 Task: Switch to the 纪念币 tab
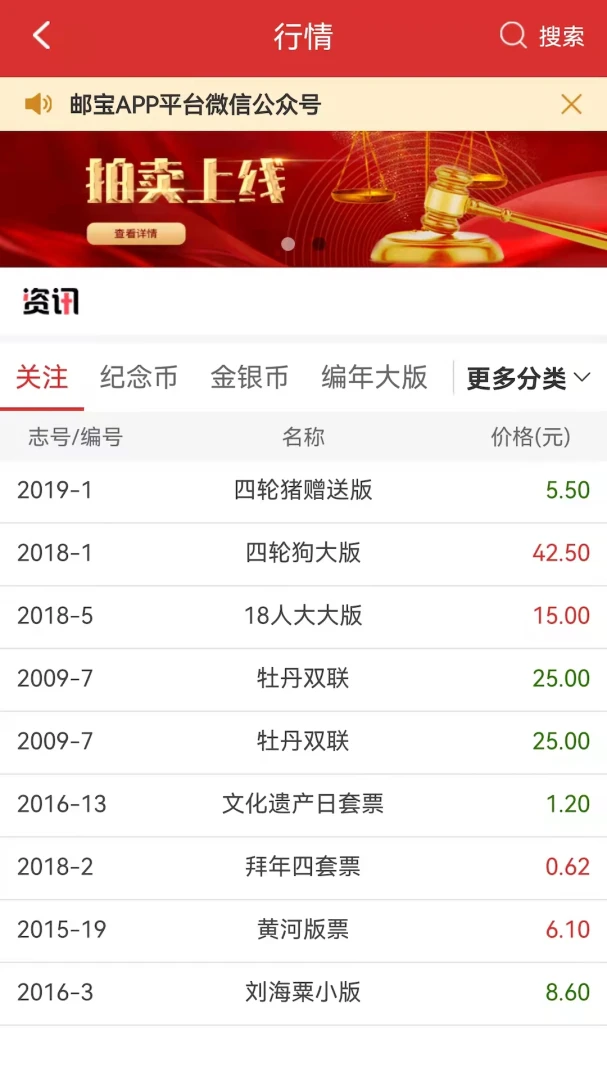tap(138, 377)
